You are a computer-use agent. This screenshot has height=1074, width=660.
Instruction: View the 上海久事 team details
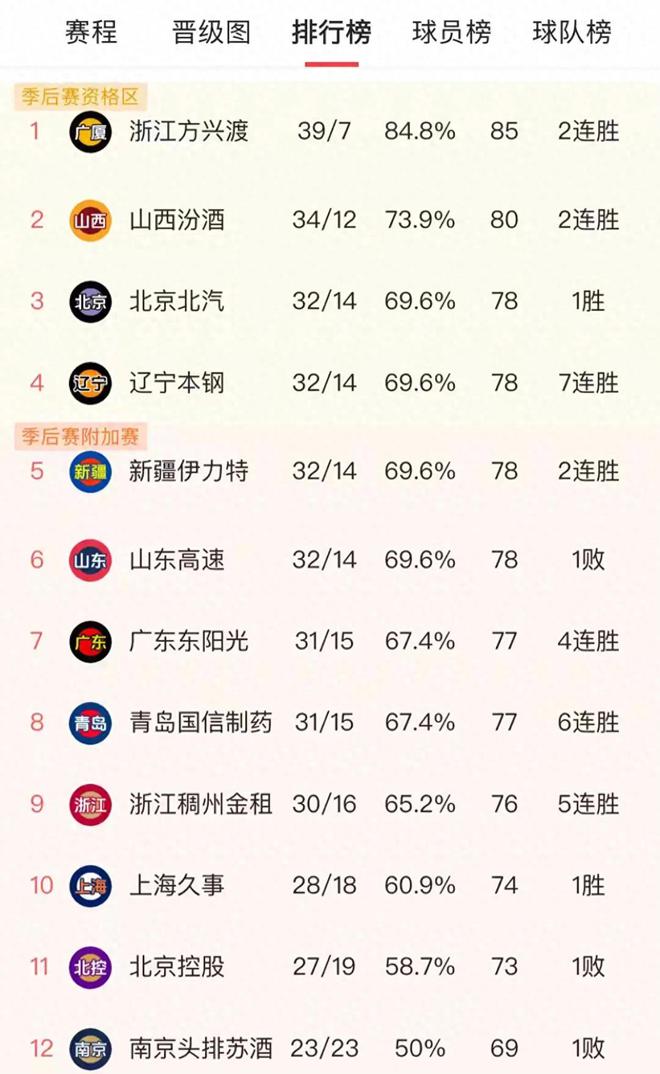[177, 885]
